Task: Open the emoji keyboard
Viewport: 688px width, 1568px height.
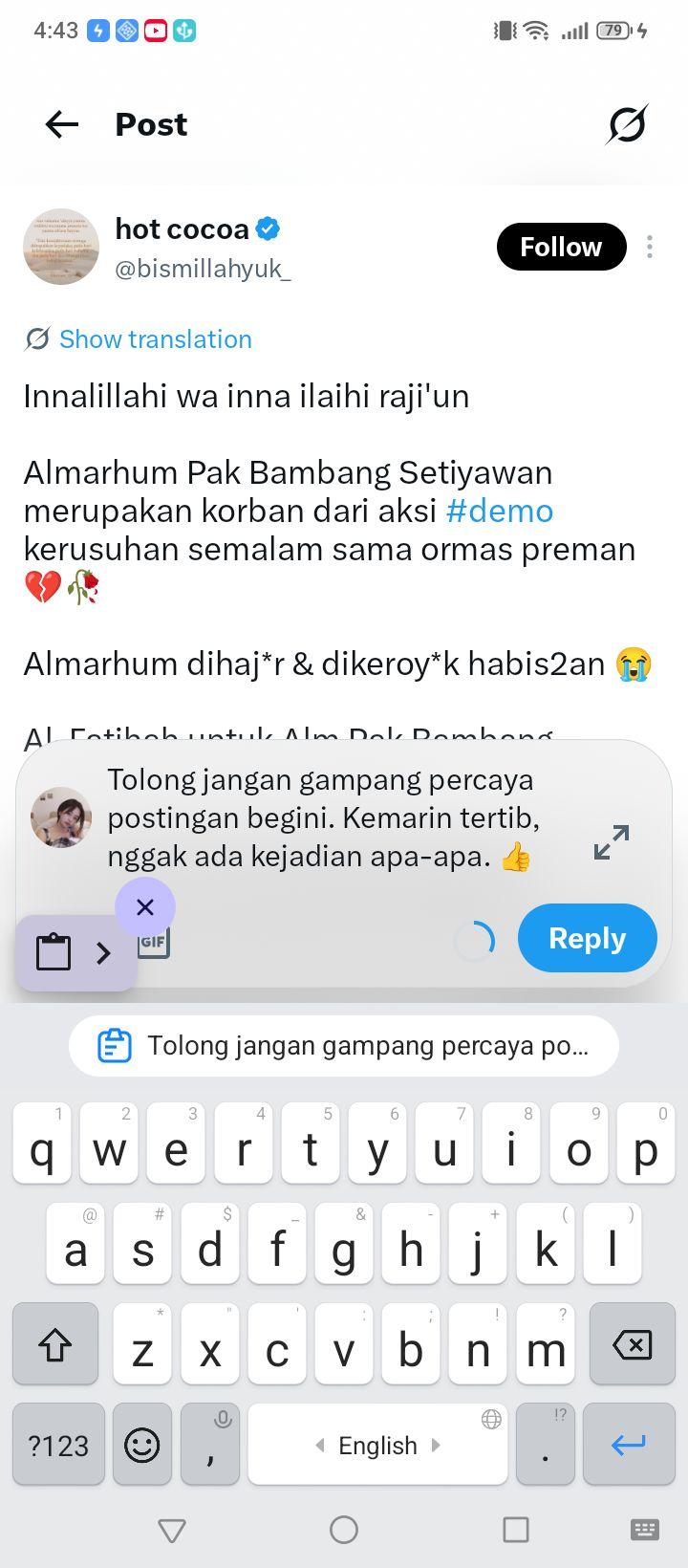Action: pyautogui.click(x=142, y=1445)
